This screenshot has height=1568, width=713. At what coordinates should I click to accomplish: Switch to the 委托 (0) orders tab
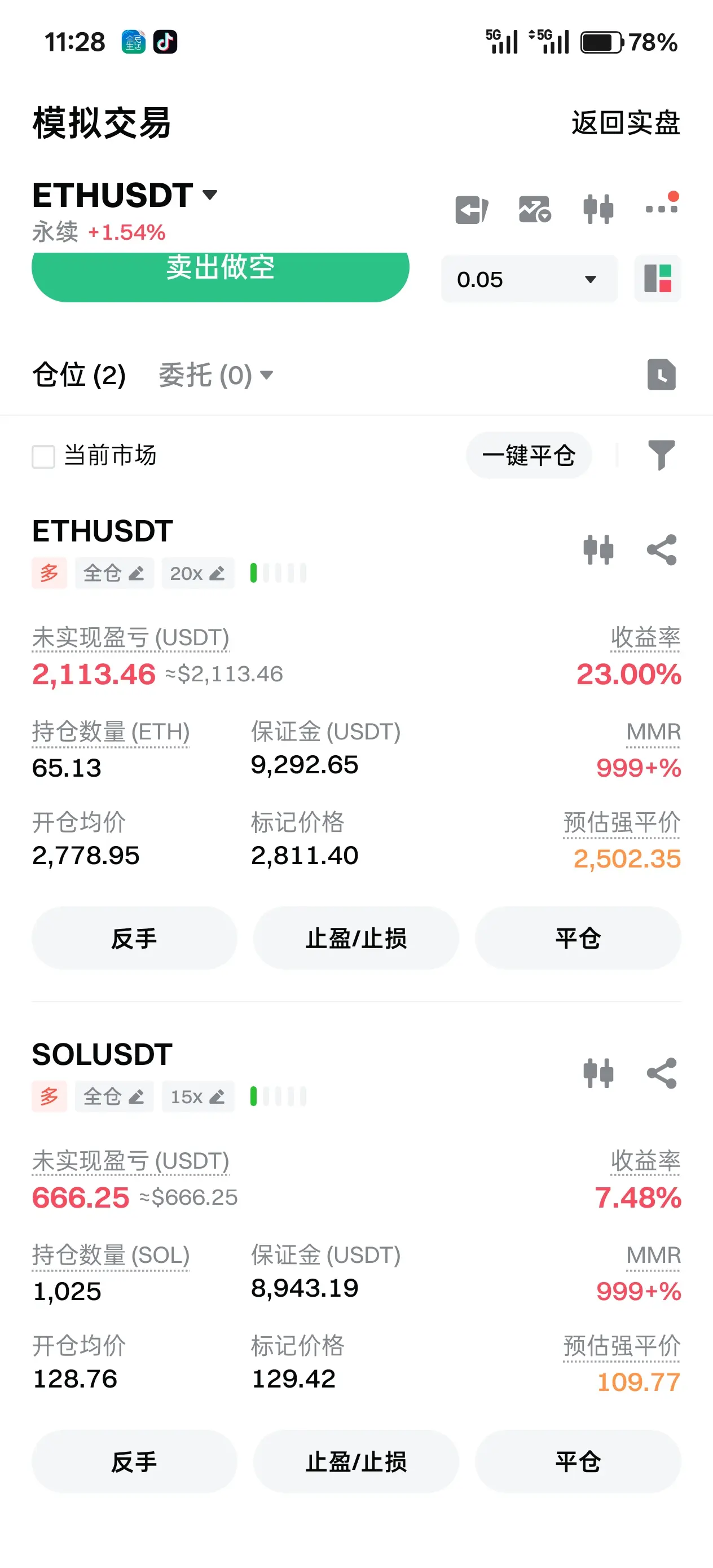(215, 375)
